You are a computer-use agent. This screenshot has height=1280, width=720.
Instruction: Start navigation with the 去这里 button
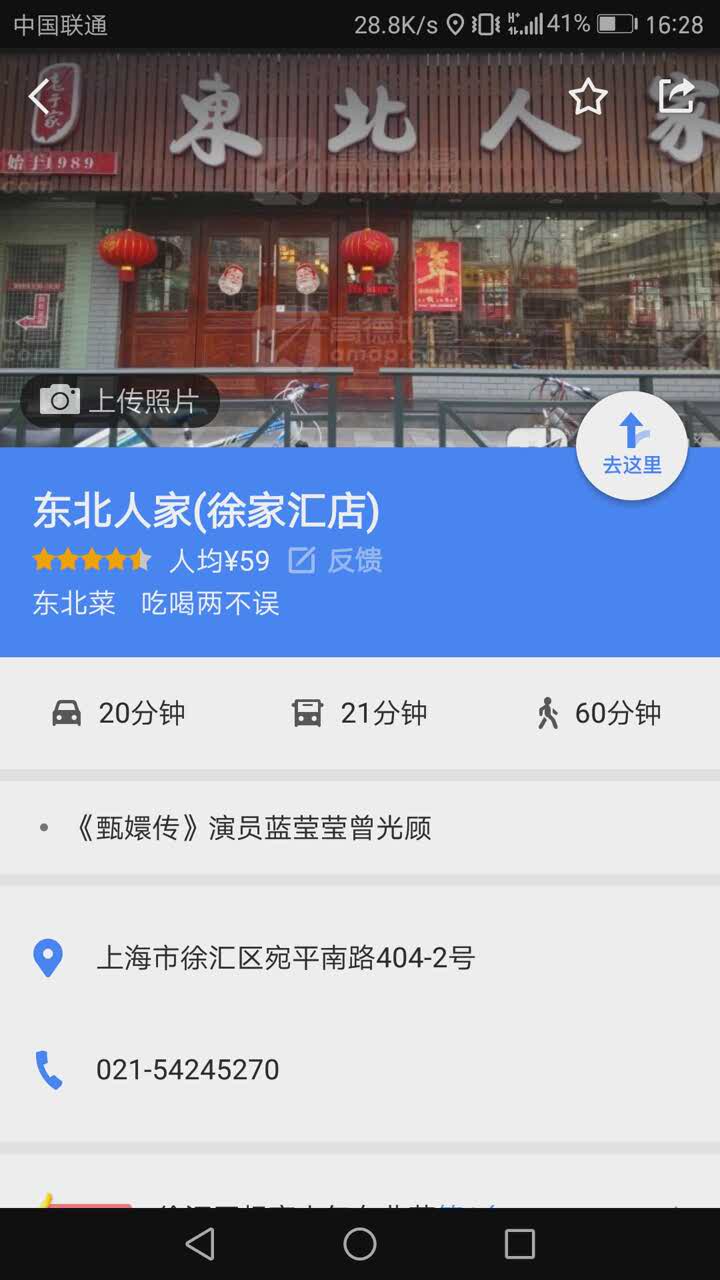(632, 445)
